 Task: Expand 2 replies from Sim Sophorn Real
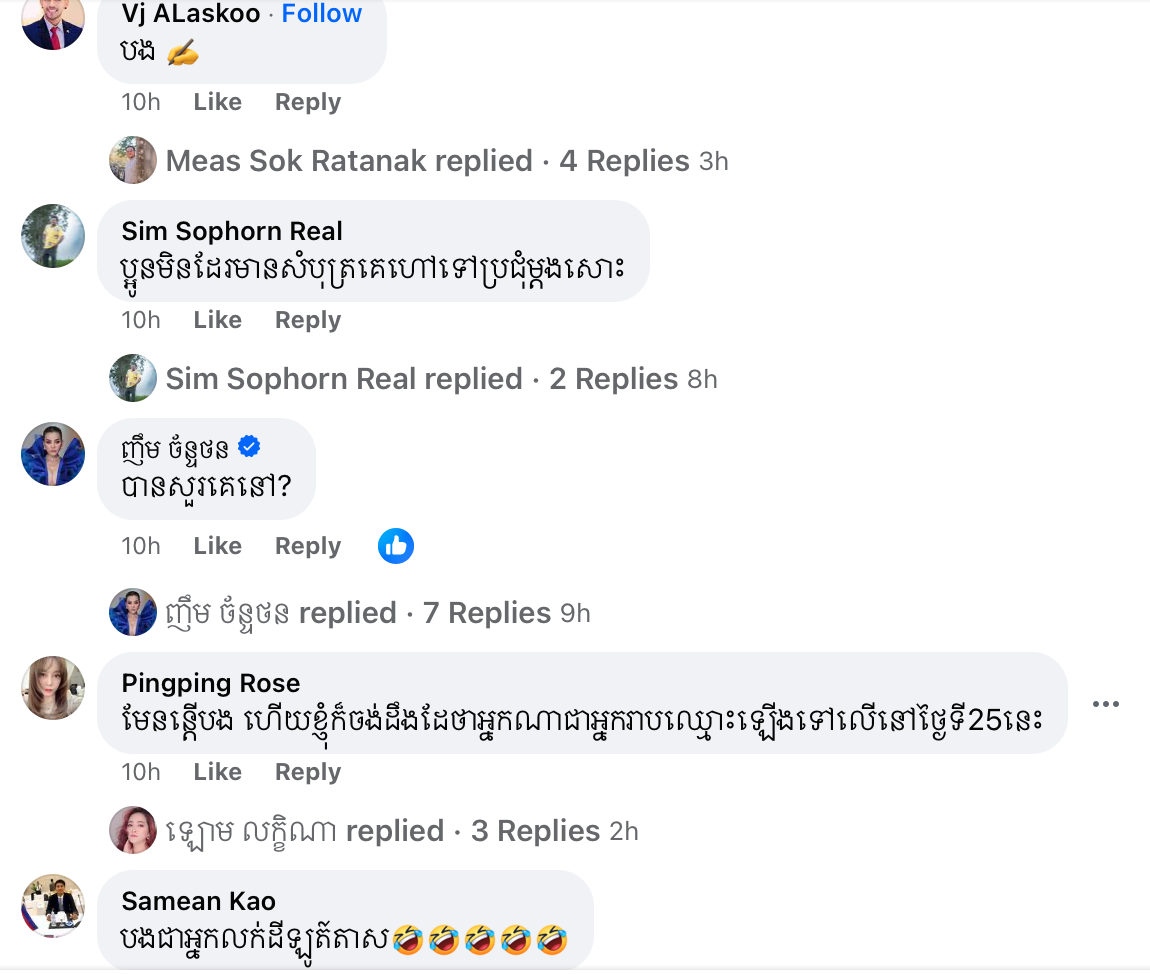[x=613, y=379]
